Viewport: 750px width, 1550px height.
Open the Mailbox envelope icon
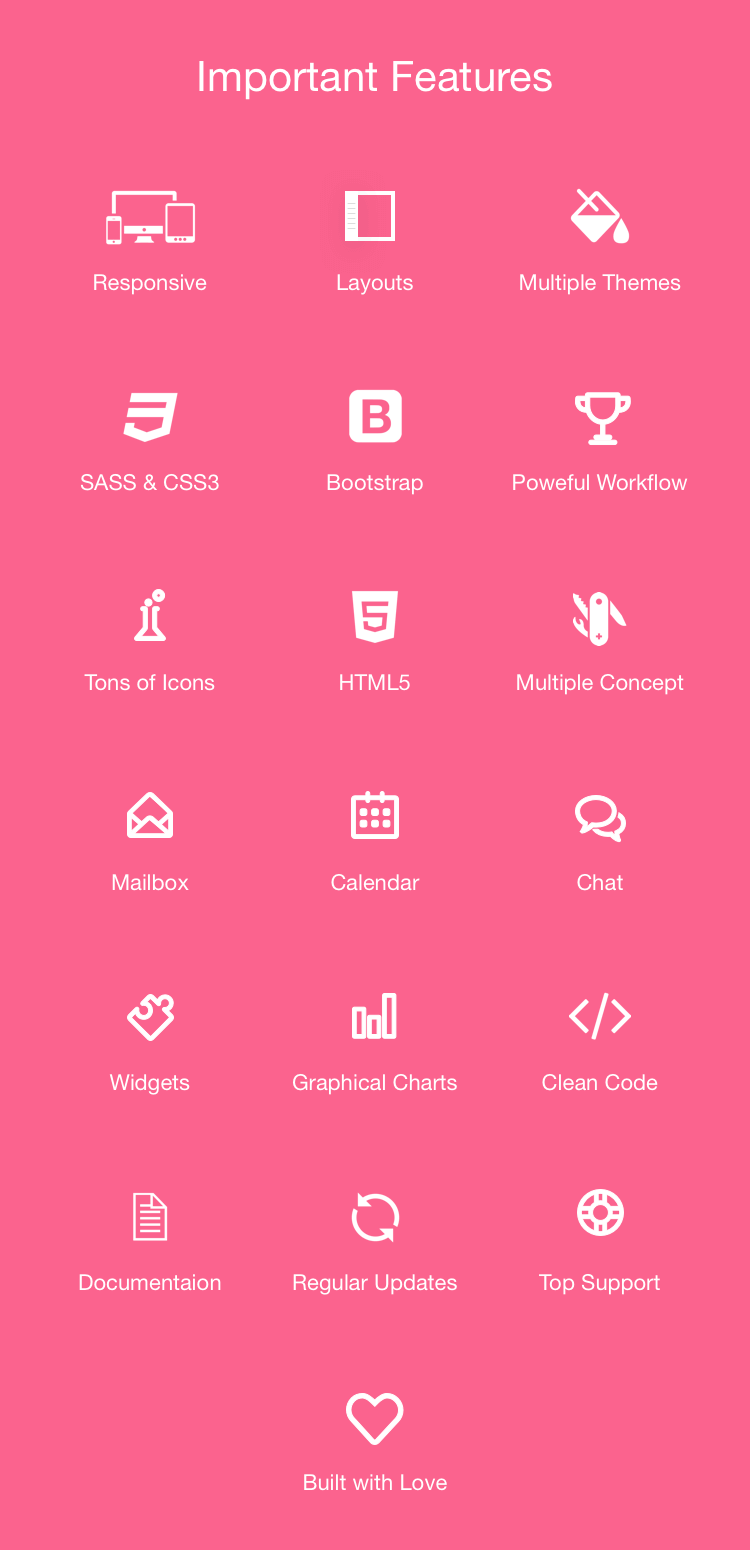point(150,815)
